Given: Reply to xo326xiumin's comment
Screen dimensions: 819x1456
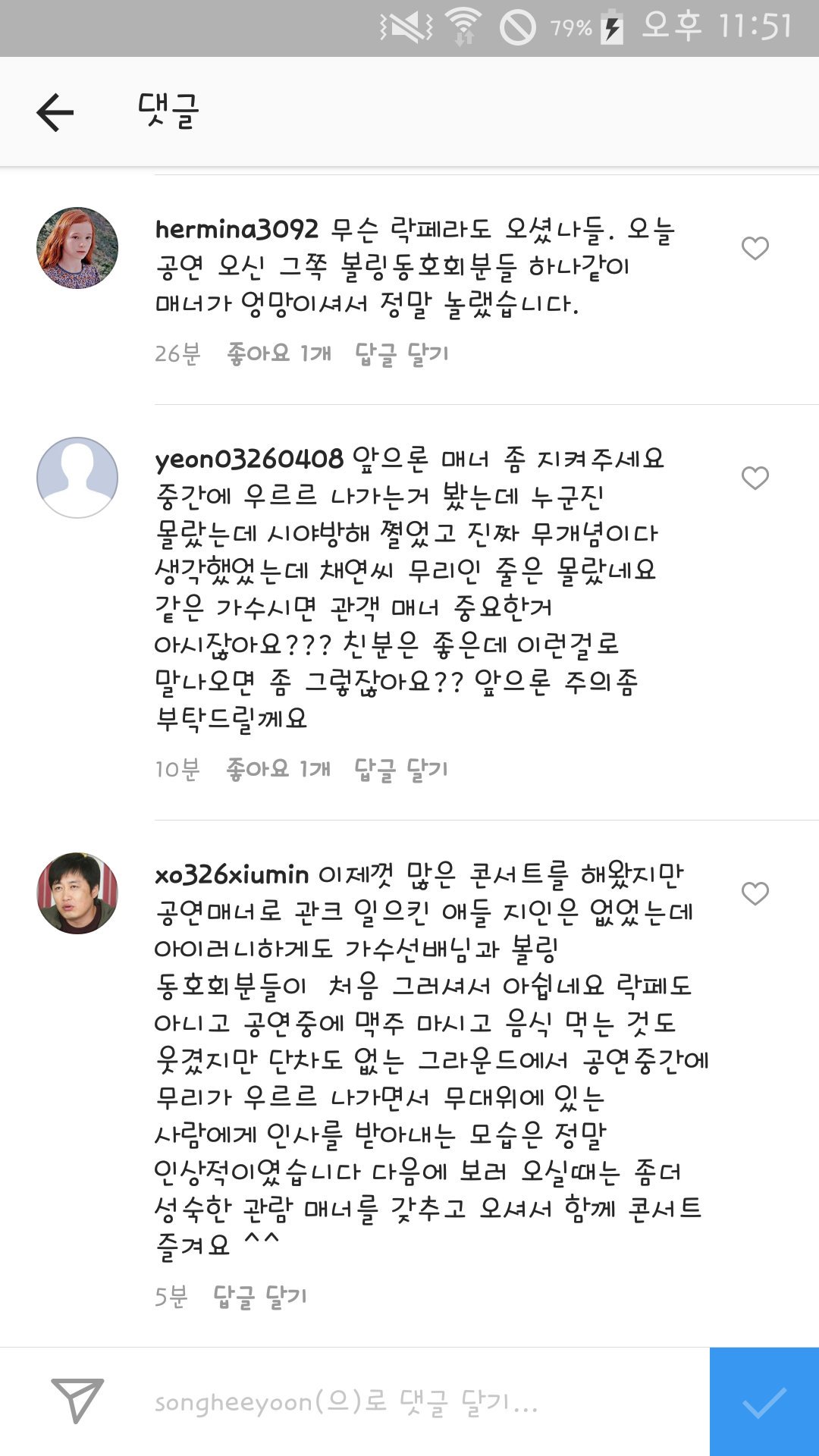Looking at the screenshot, I should [260, 1297].
